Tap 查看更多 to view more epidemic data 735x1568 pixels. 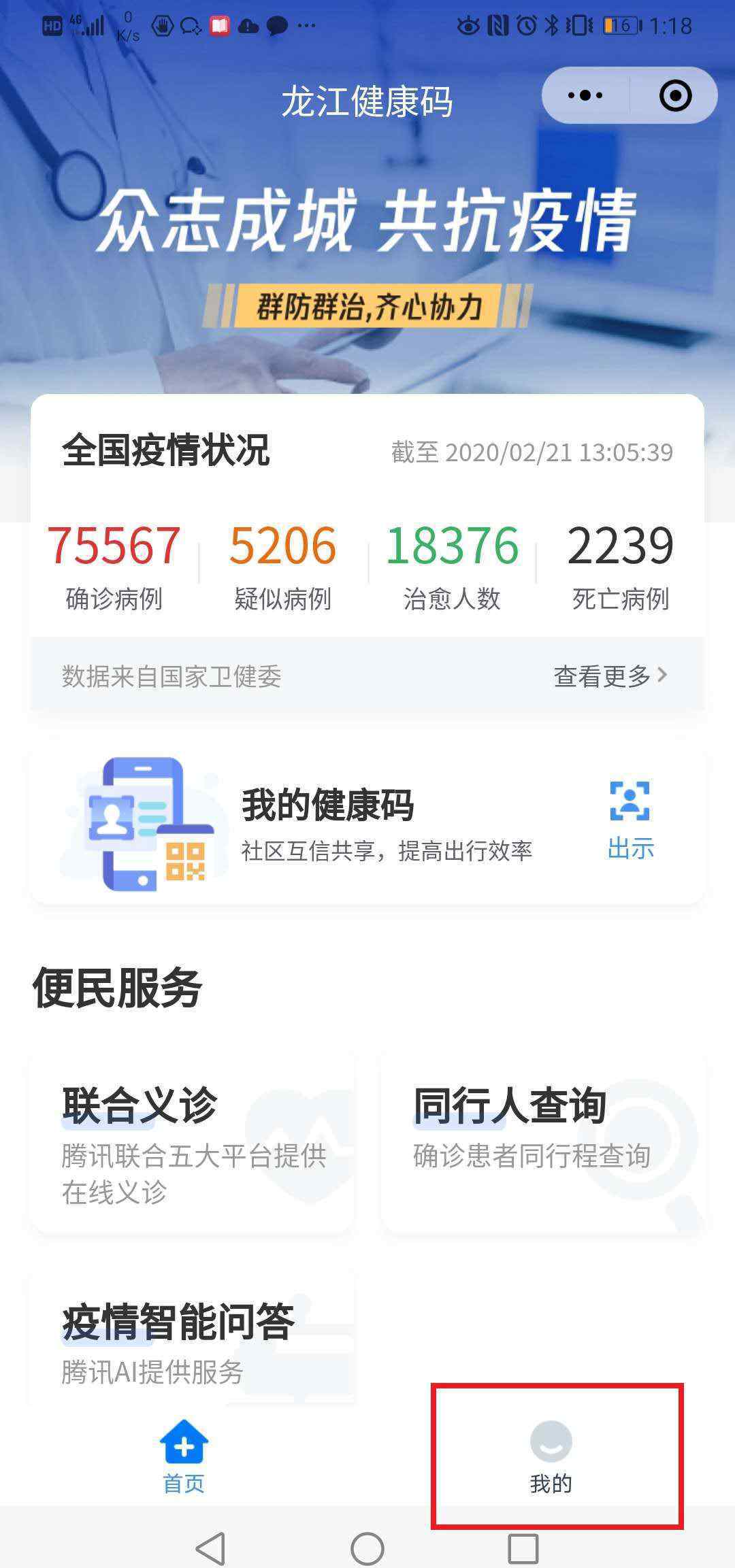coord(610,675)
